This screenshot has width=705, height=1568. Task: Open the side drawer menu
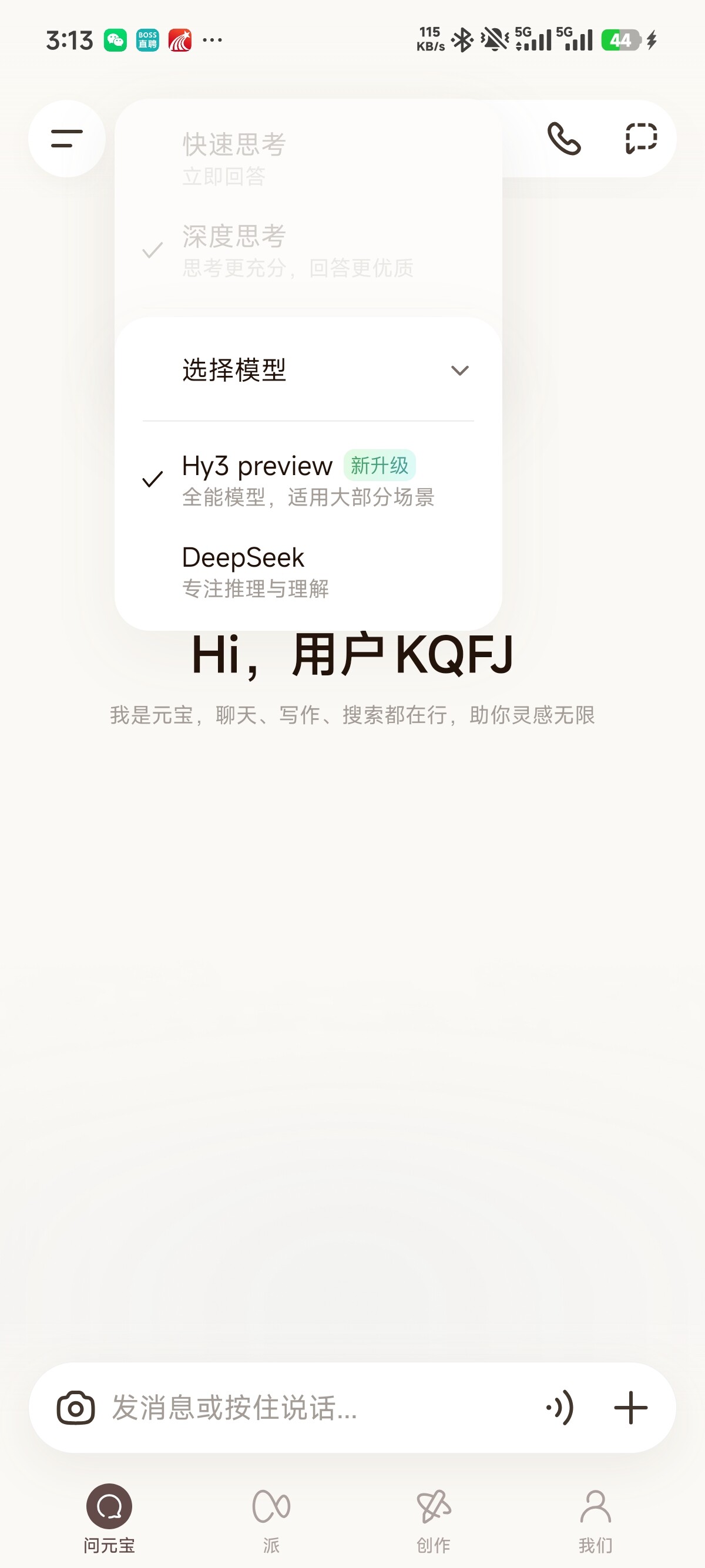(x=67, y=139)
